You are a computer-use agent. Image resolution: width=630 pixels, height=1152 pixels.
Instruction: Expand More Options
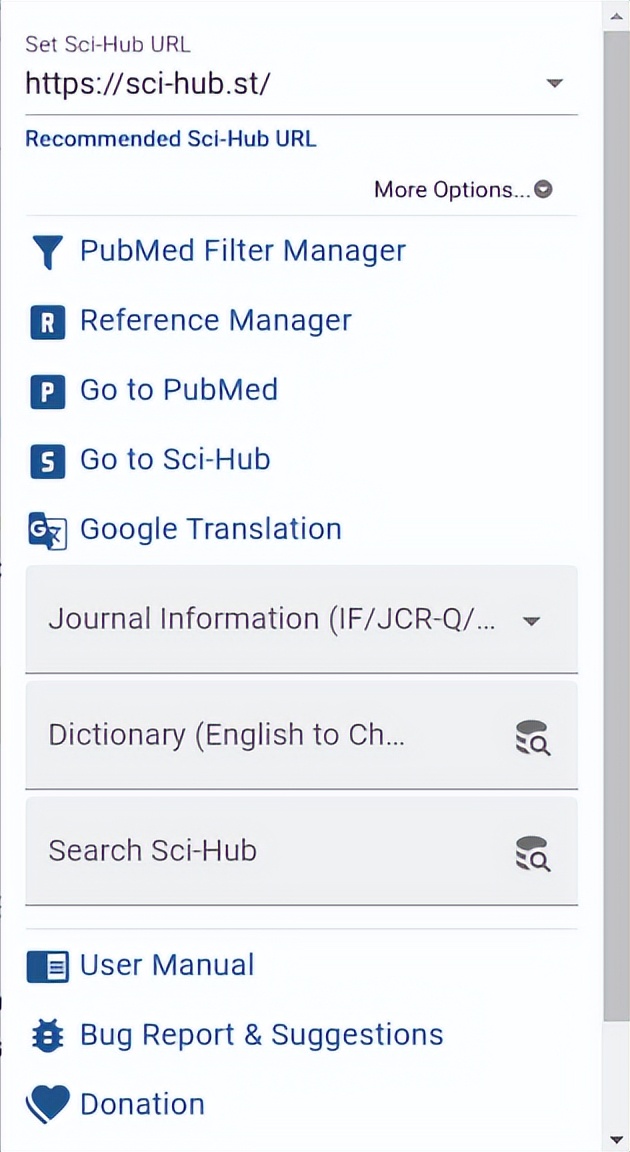462,190
